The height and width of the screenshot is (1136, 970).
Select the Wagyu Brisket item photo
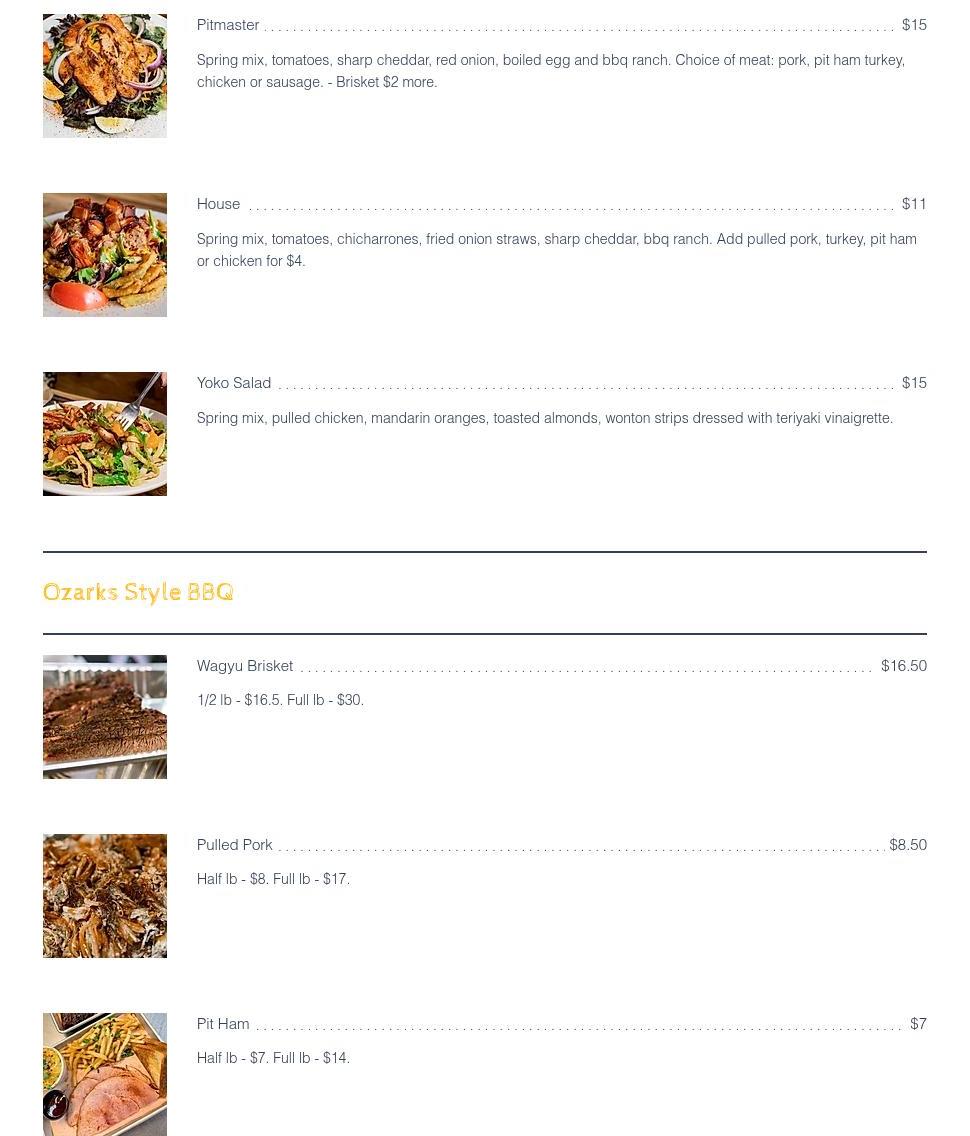point(105,717)
